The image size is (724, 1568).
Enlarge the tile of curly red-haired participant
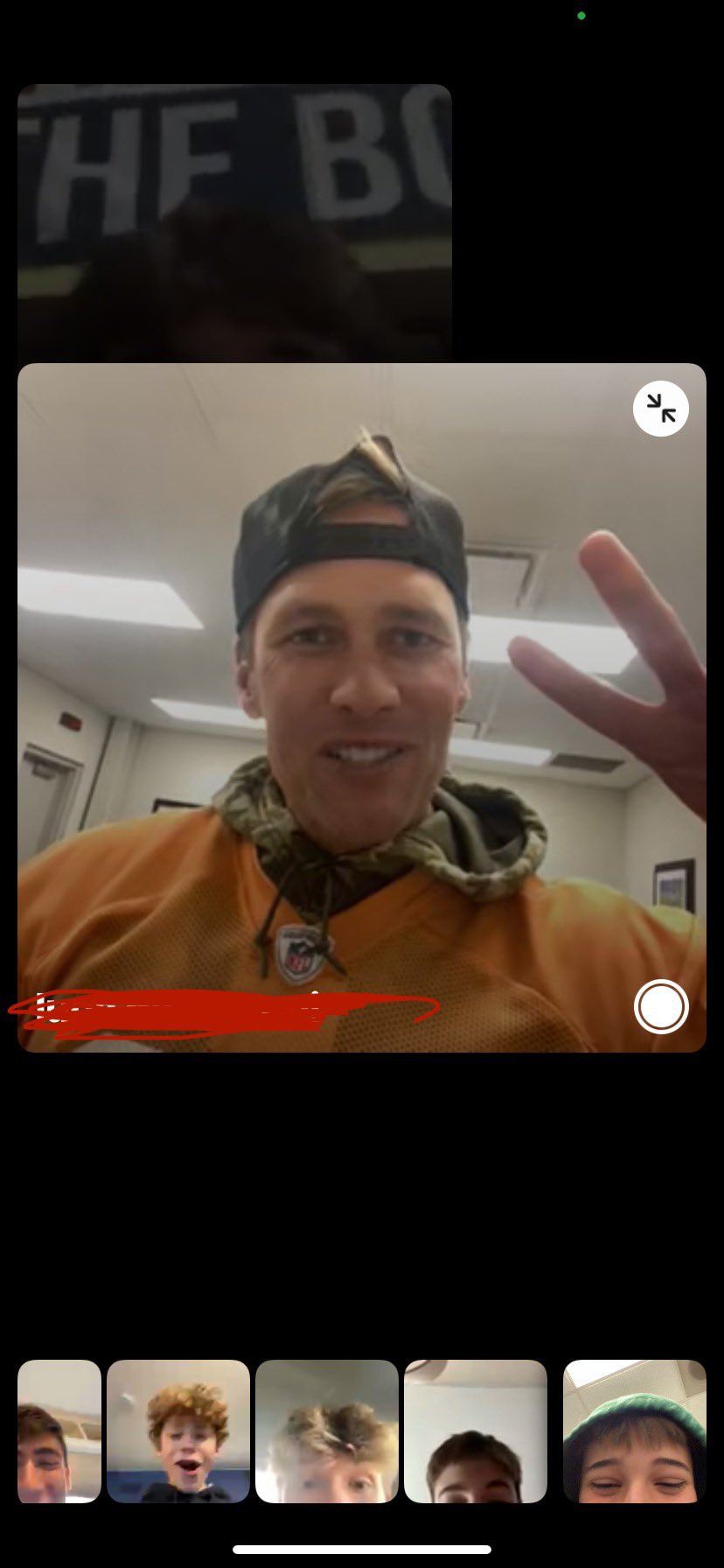pyautogui.click(x=178, y=1431)
